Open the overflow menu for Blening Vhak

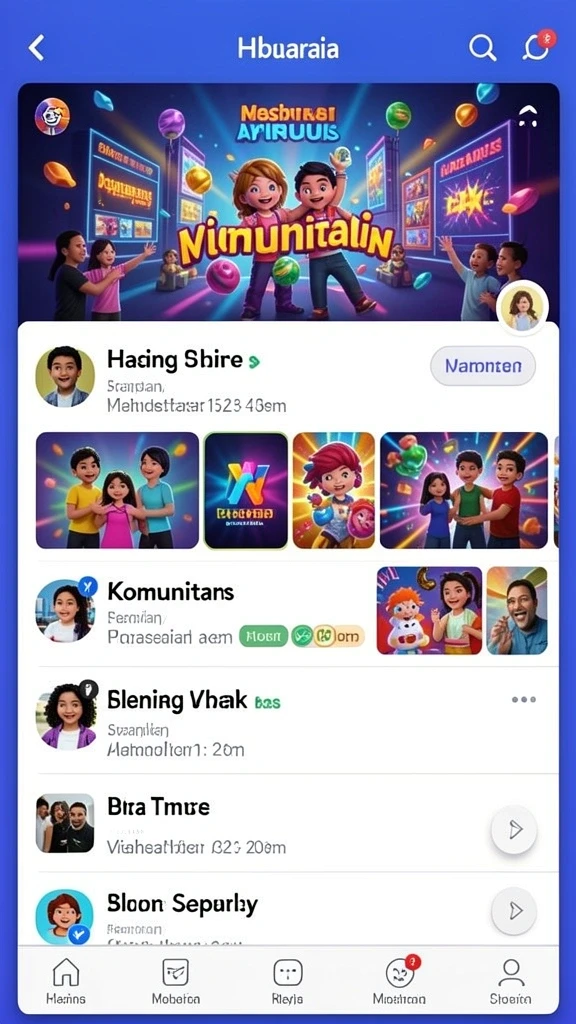(524, 699)
